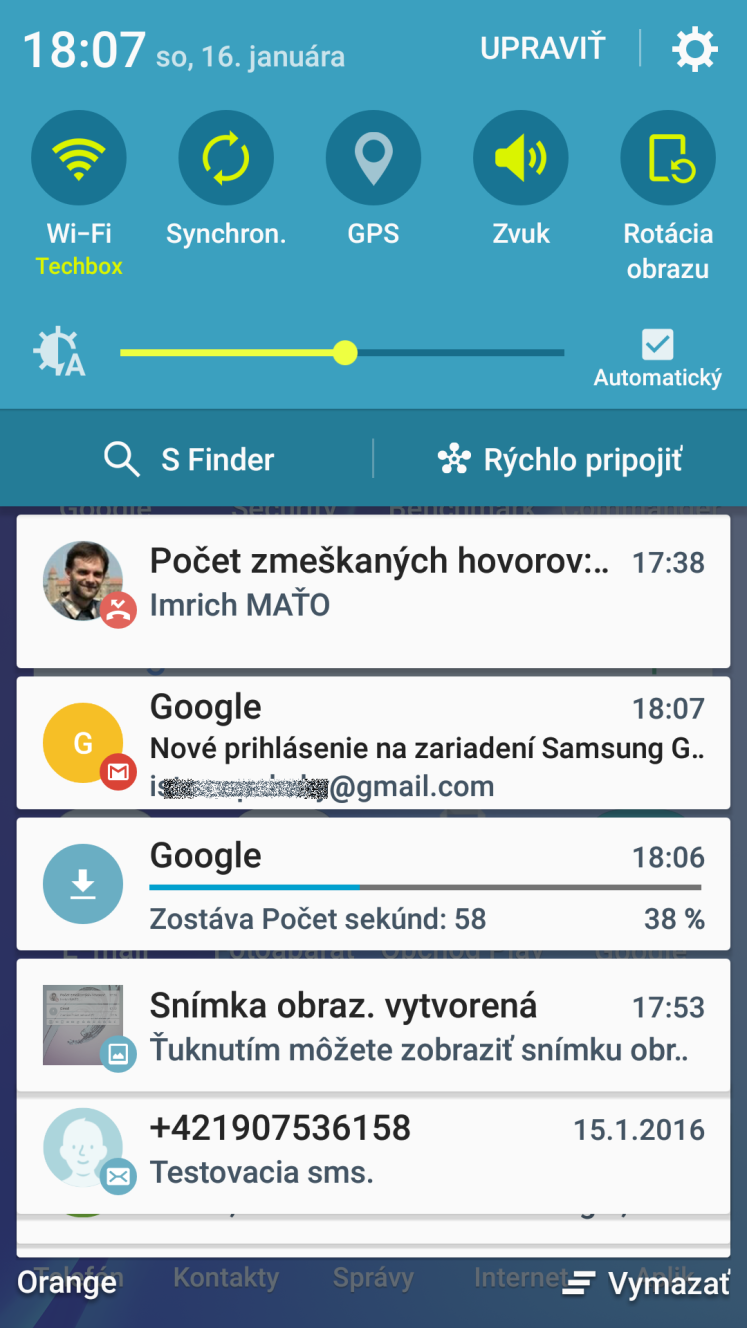Image resolution: width=747 pixels, height=1328 pixels.
Task: Open the SMS from +421907536158
Action: pos(373,1153)
